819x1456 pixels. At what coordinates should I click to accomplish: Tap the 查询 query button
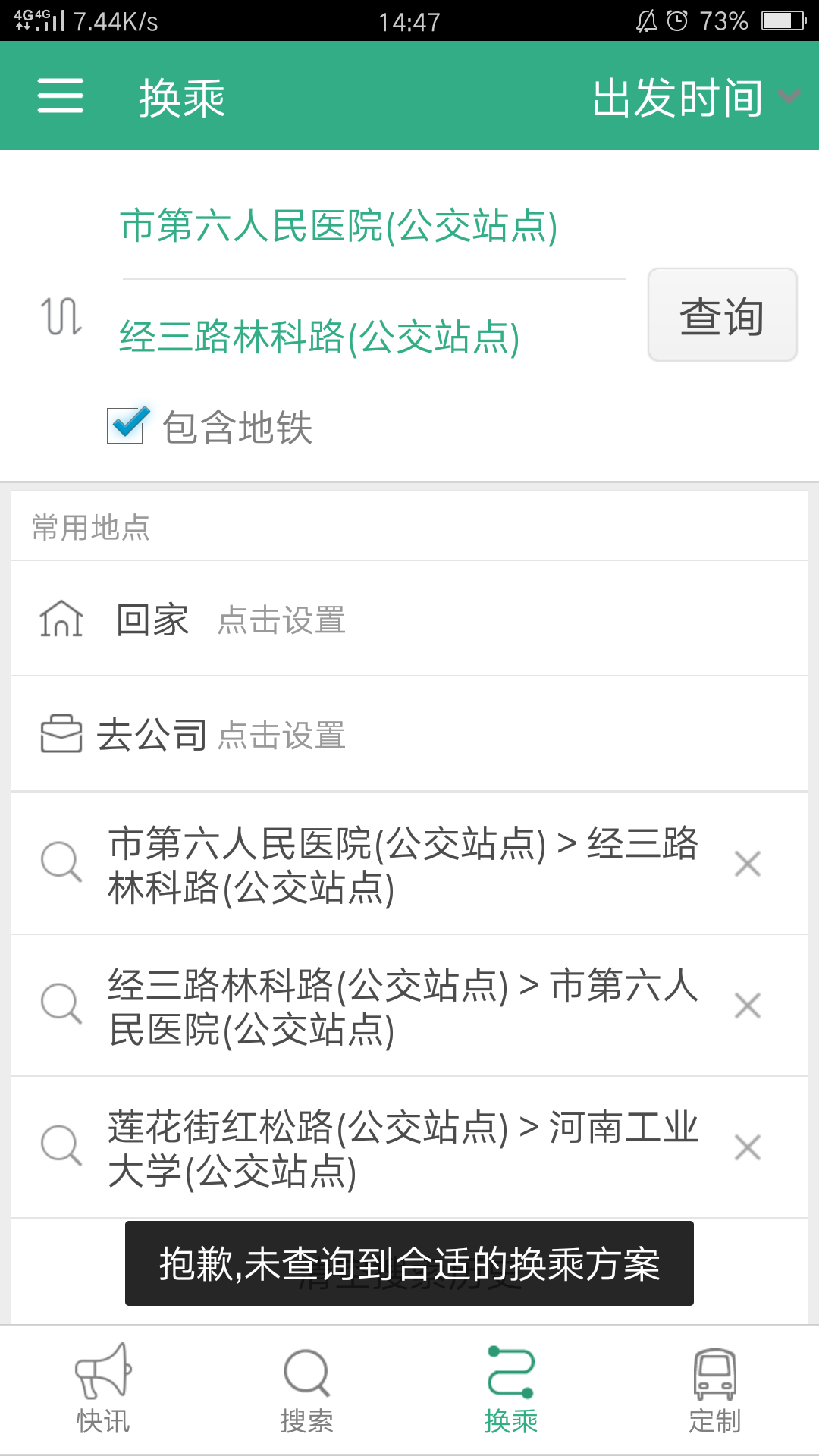point(722,315)
